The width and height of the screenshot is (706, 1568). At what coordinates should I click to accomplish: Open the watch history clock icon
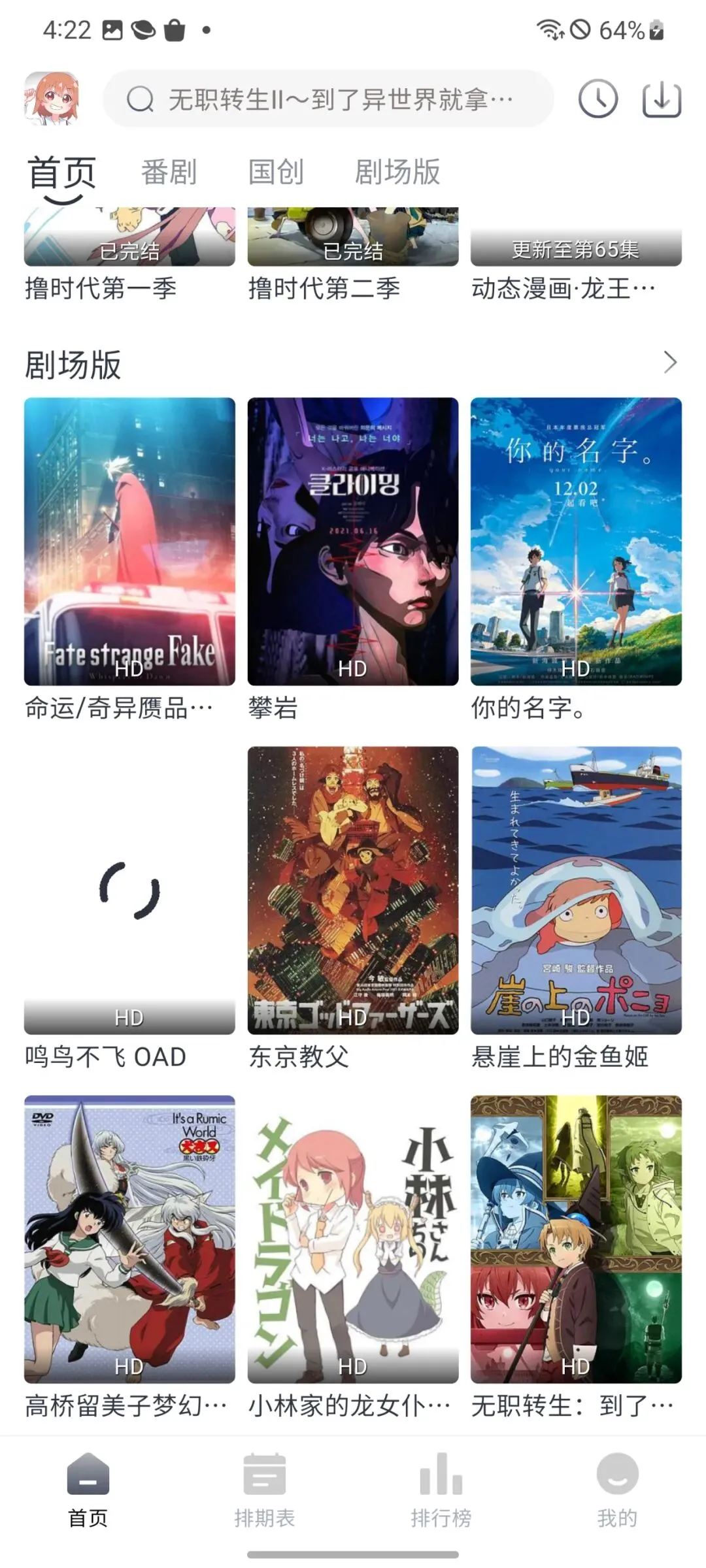click(597, 99)
